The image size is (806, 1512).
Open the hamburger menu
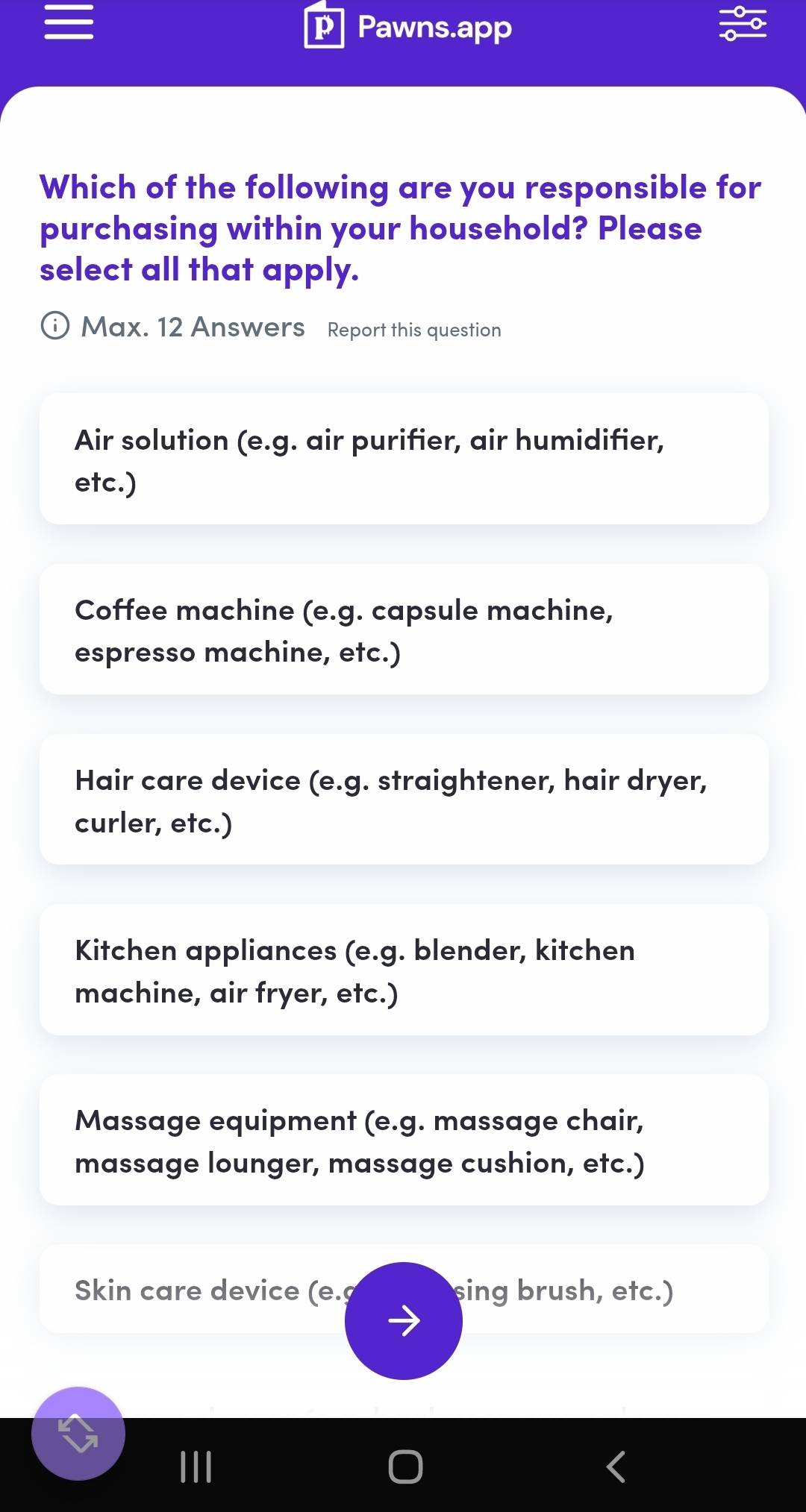coord(69,22)
